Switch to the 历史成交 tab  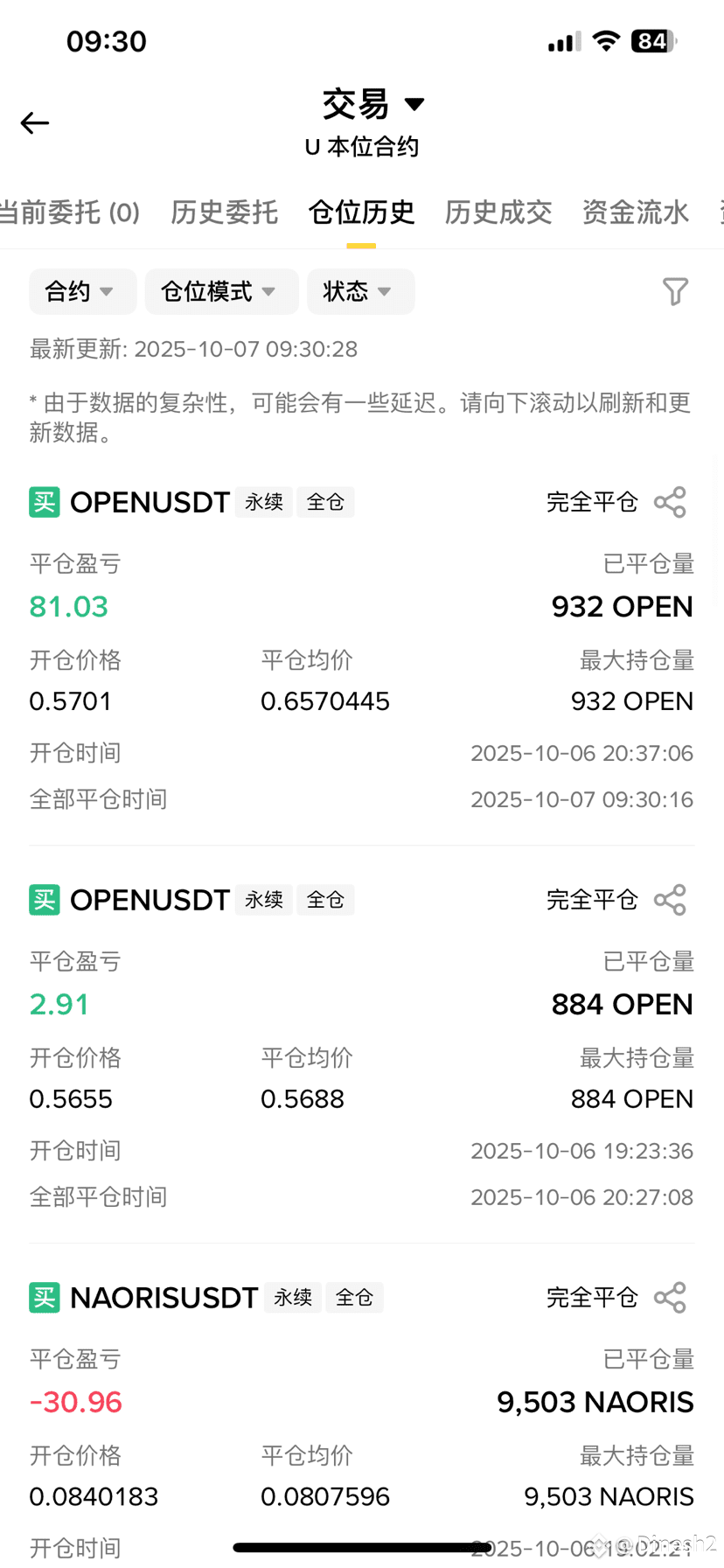(498, 213)
